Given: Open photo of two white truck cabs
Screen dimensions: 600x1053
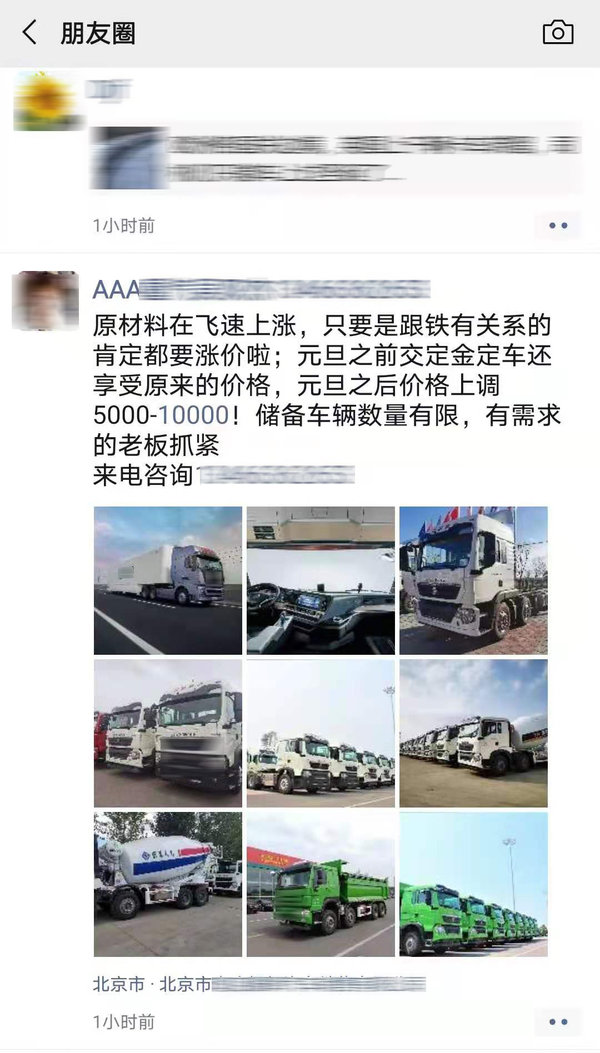Looking at the screenshot, I should click(x=168, y=733).
